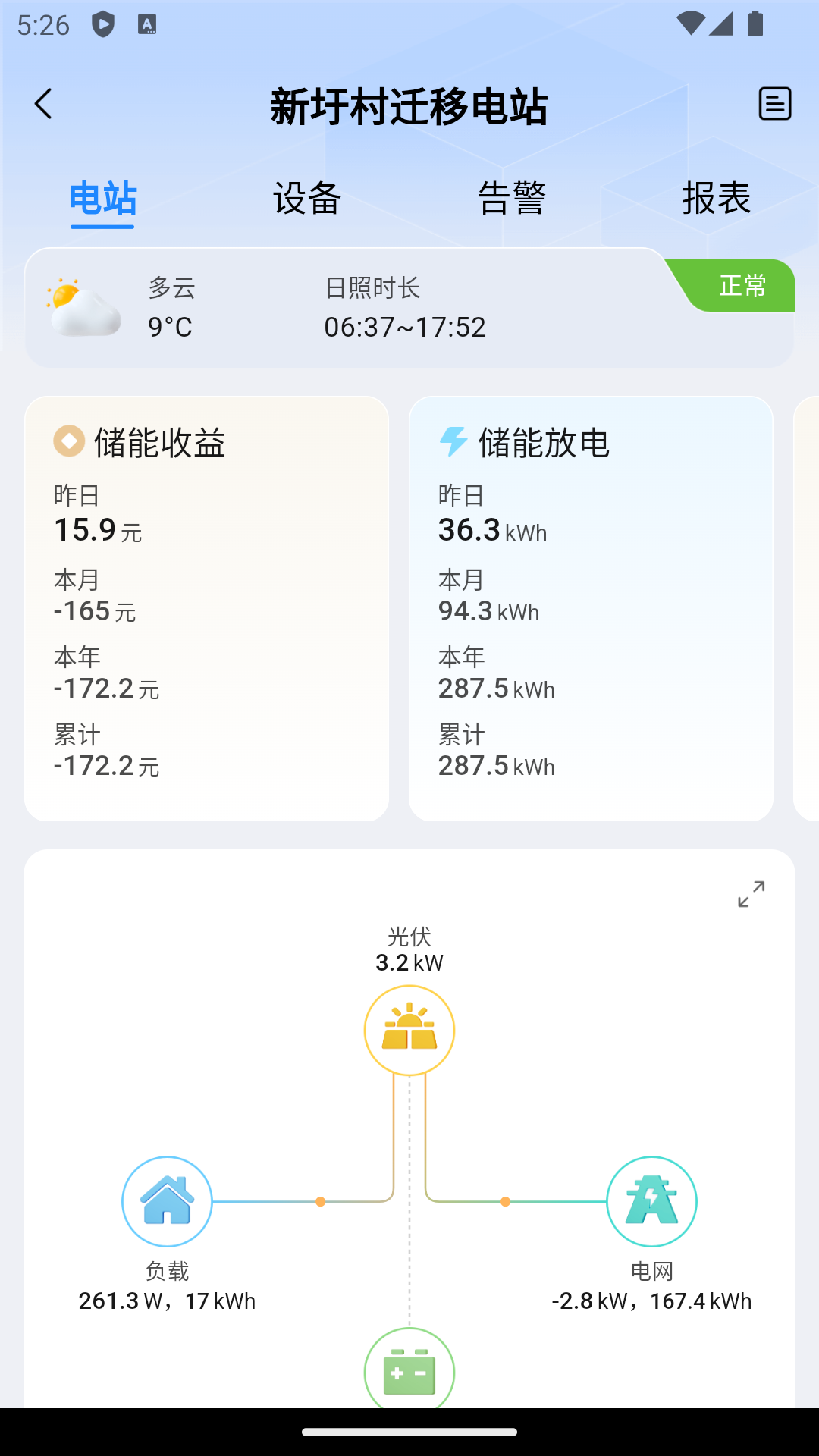819x1456 pixels.
Task: Click the solar panel 光伏 icon in diagram
Action: click(409, 1029)
